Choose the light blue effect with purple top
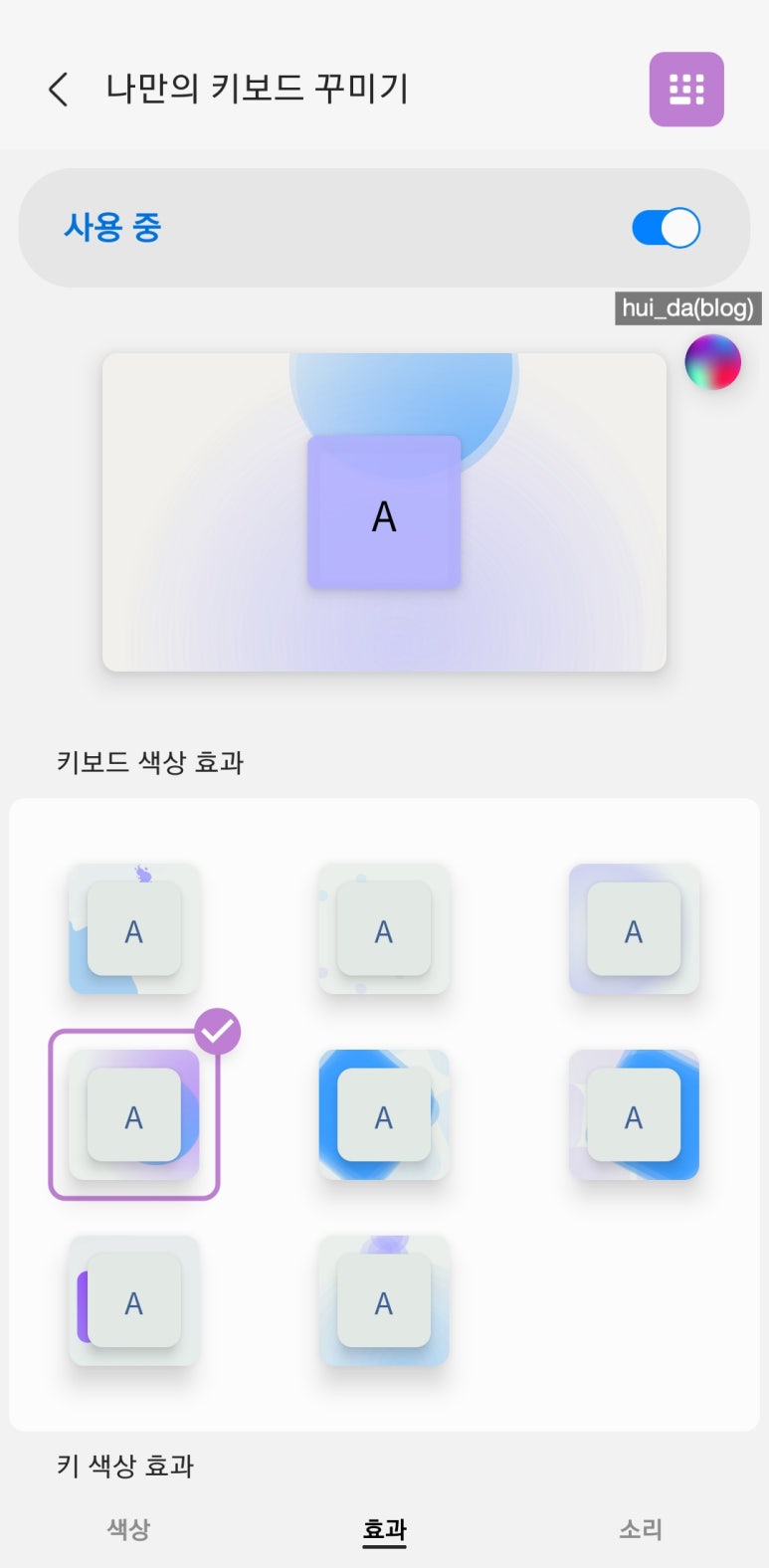The height and width of the screenshot is (1568, 769). (384, 1301)
